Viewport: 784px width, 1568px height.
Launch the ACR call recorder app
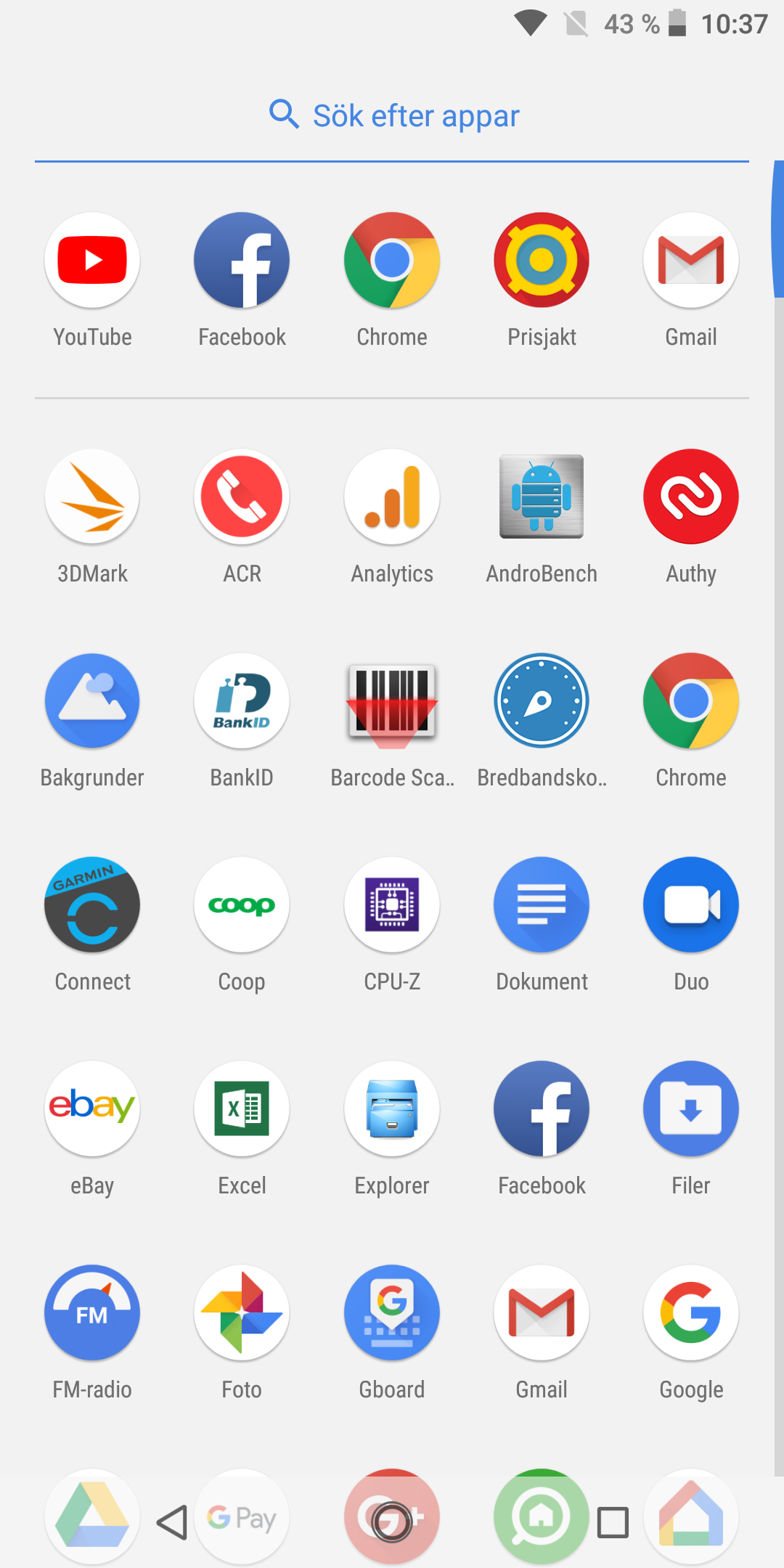point(242,497)
